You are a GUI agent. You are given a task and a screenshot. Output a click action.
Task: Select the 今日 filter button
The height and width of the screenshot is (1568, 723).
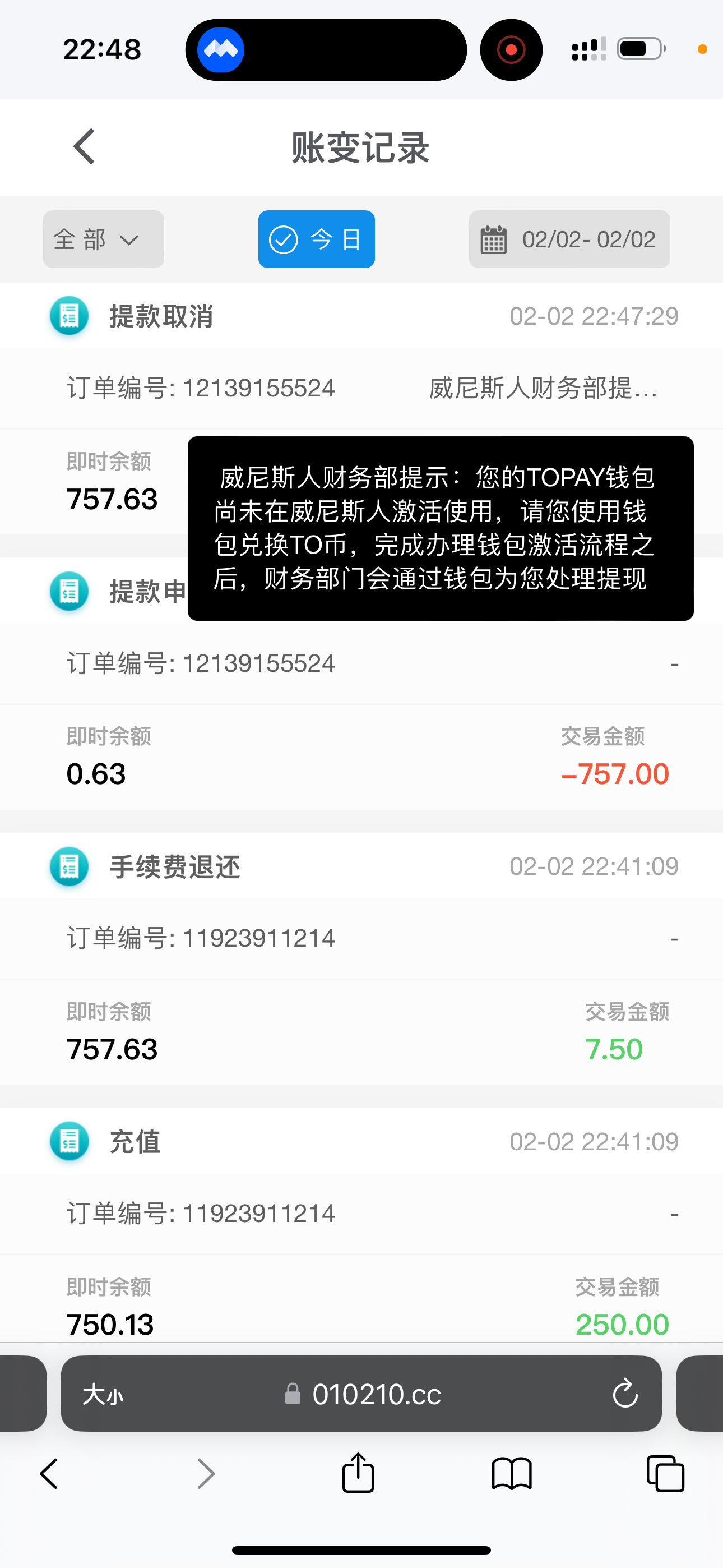coord(317,239)
